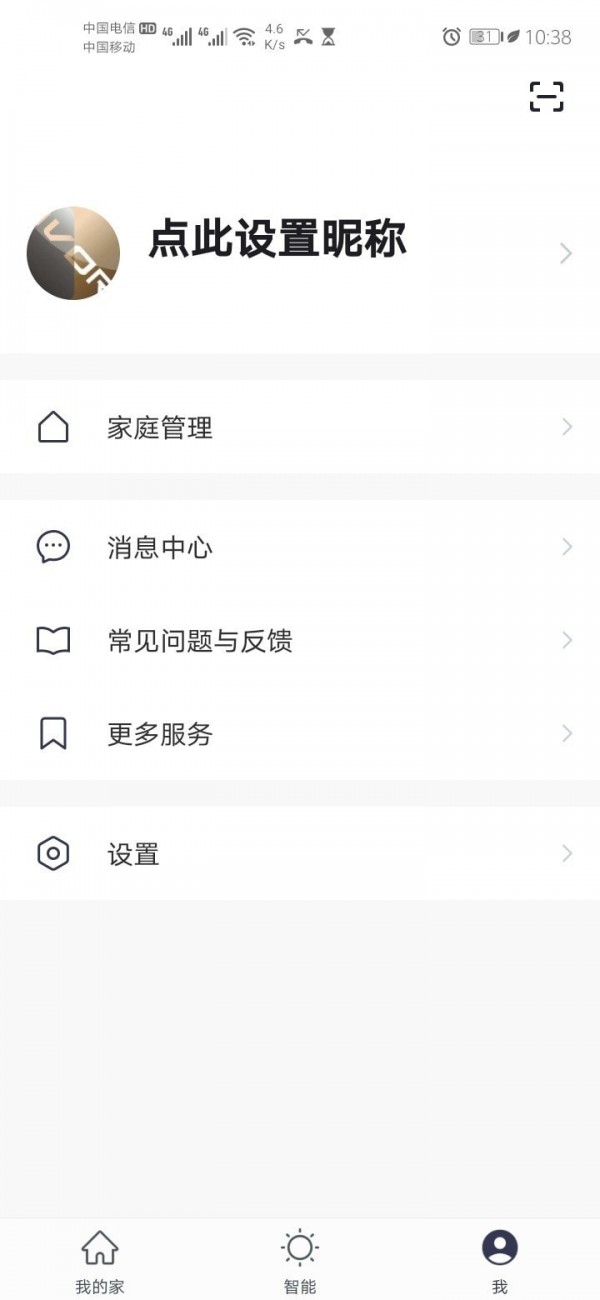Tap 点此设置昵称 to set nickname
The width and height of the screenshot is (600, 1300).
pyautogui.click(x=277, y=242)
